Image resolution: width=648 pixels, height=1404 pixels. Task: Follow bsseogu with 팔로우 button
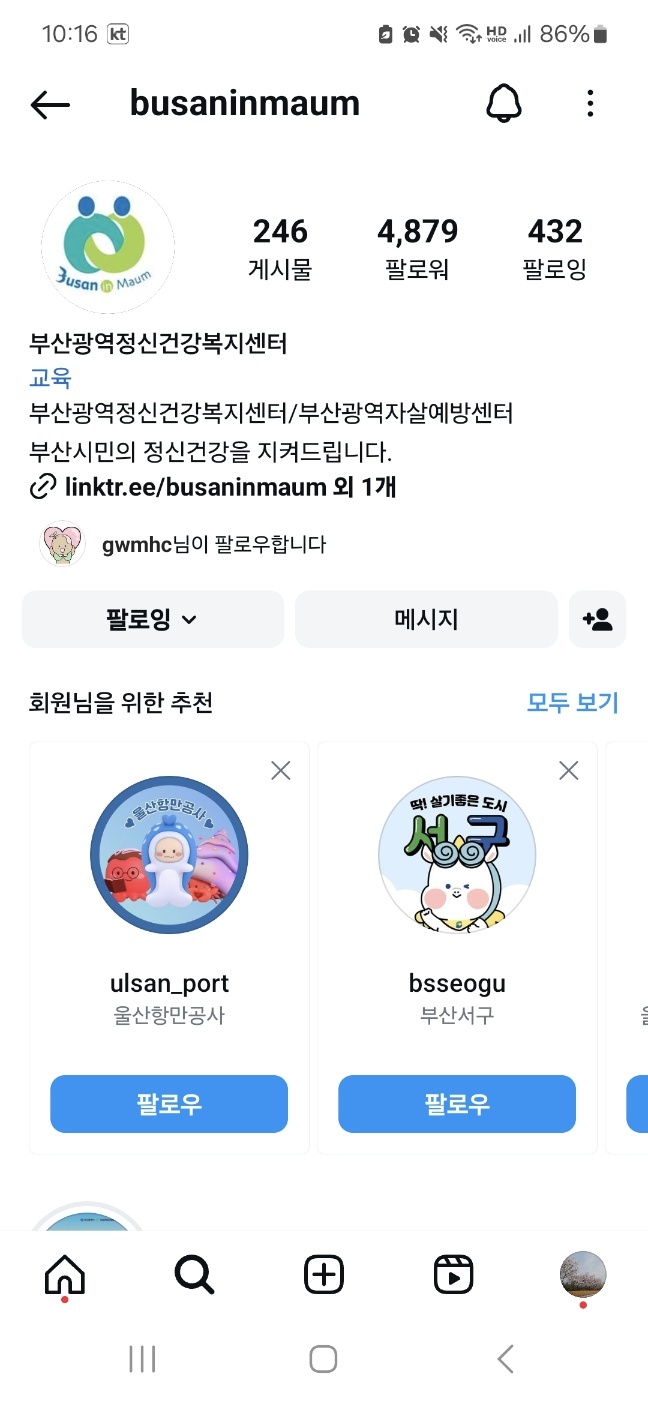[457, 1104]
